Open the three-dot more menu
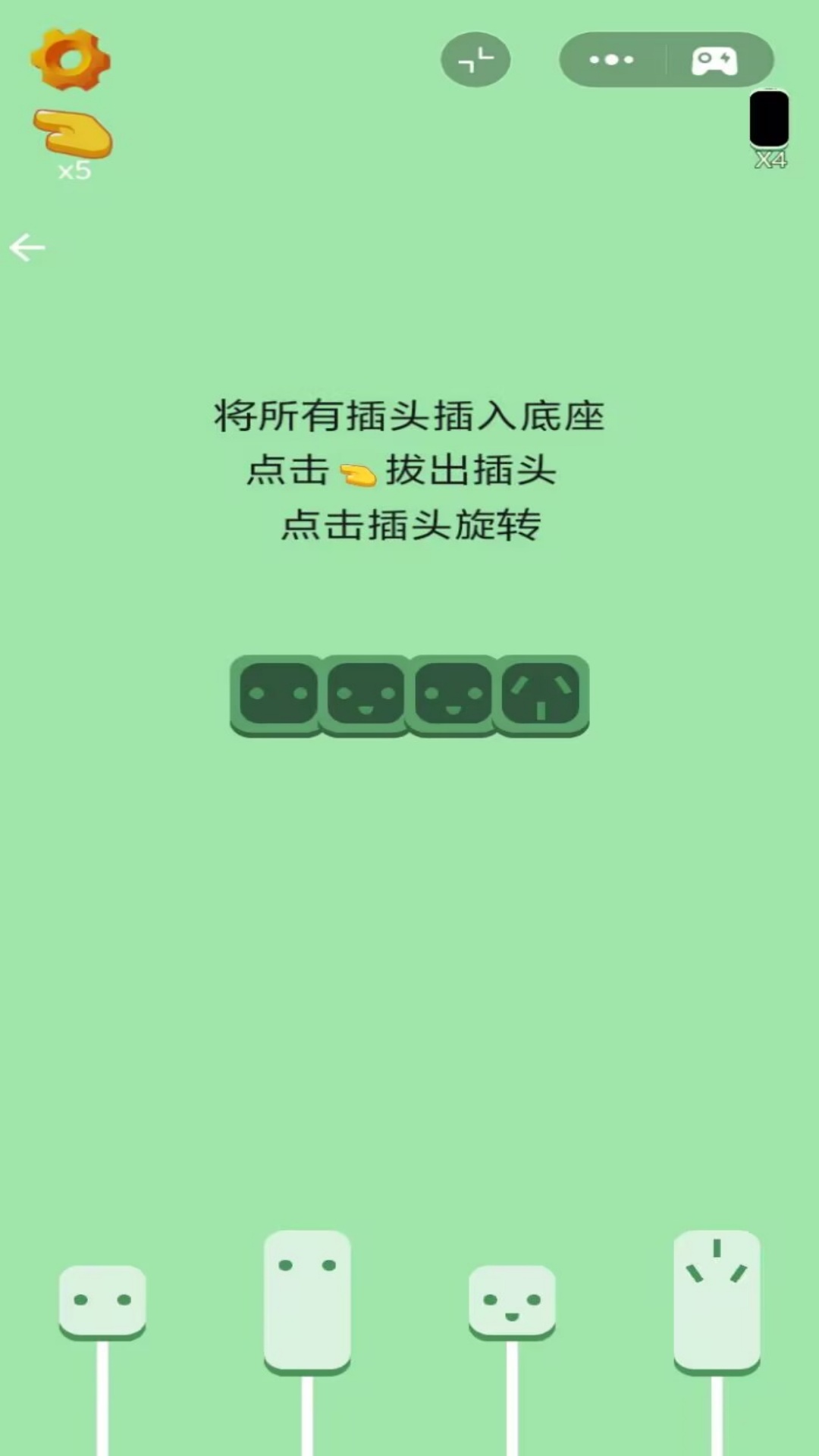The height and width of the screenshot is (1456, 819). click(x=611, y=59)
